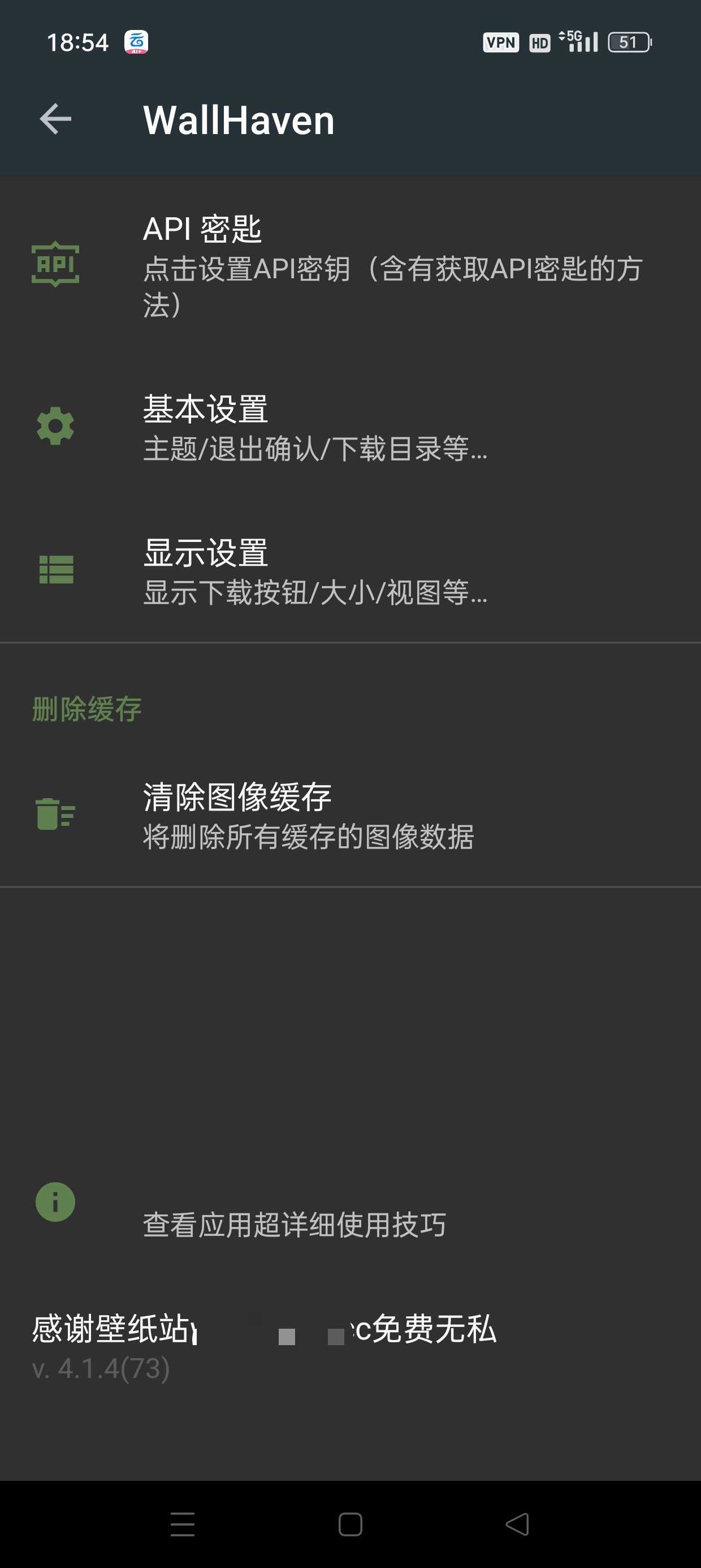Tap the 5G signal icon in status bar

(x=577, y=41)
